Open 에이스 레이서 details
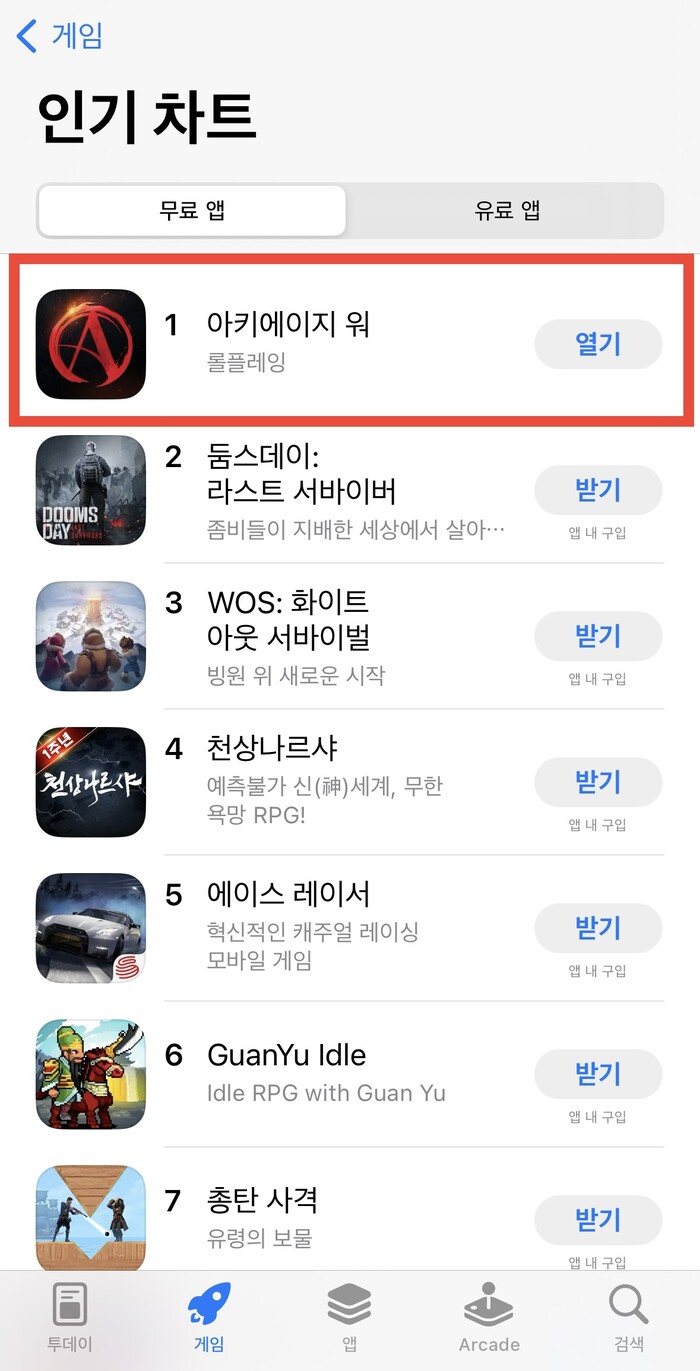This screenshot has width=700, height=1371. (x=280, y=928)
